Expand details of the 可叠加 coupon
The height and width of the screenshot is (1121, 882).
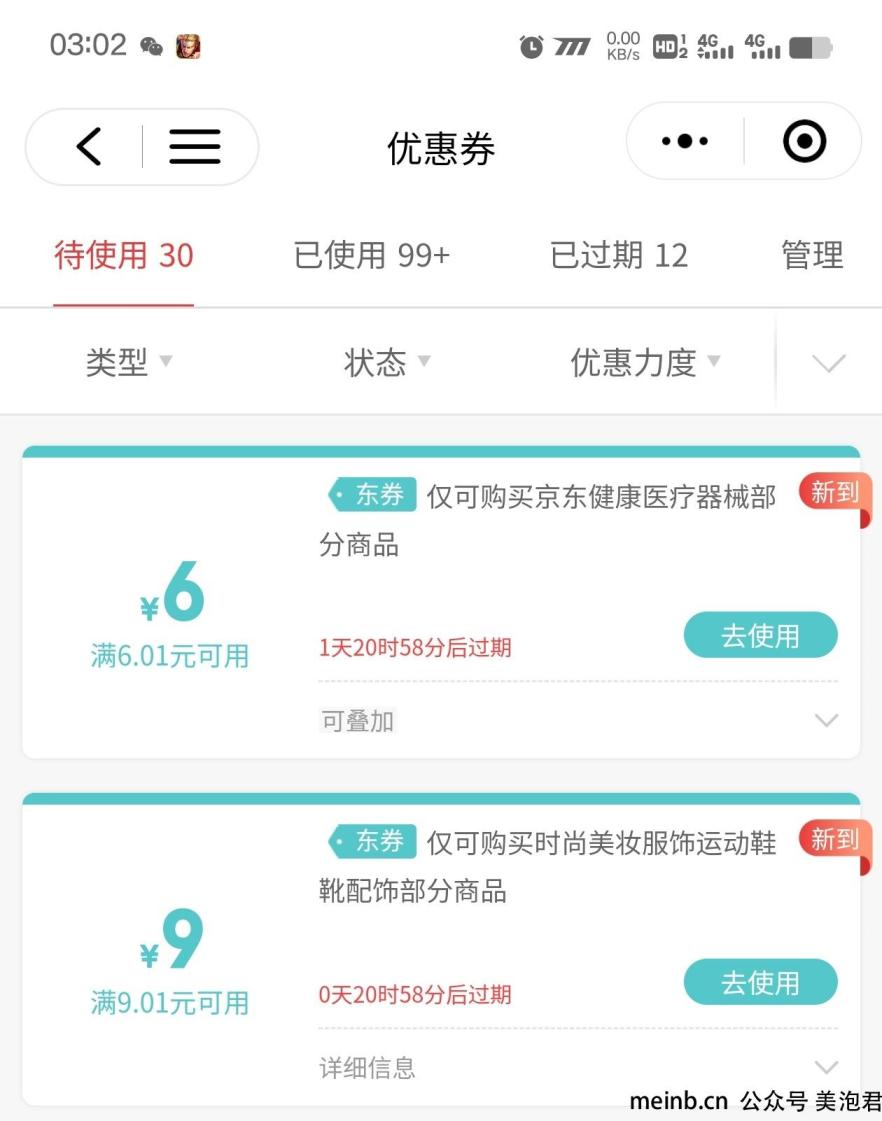tap(825, 720)
